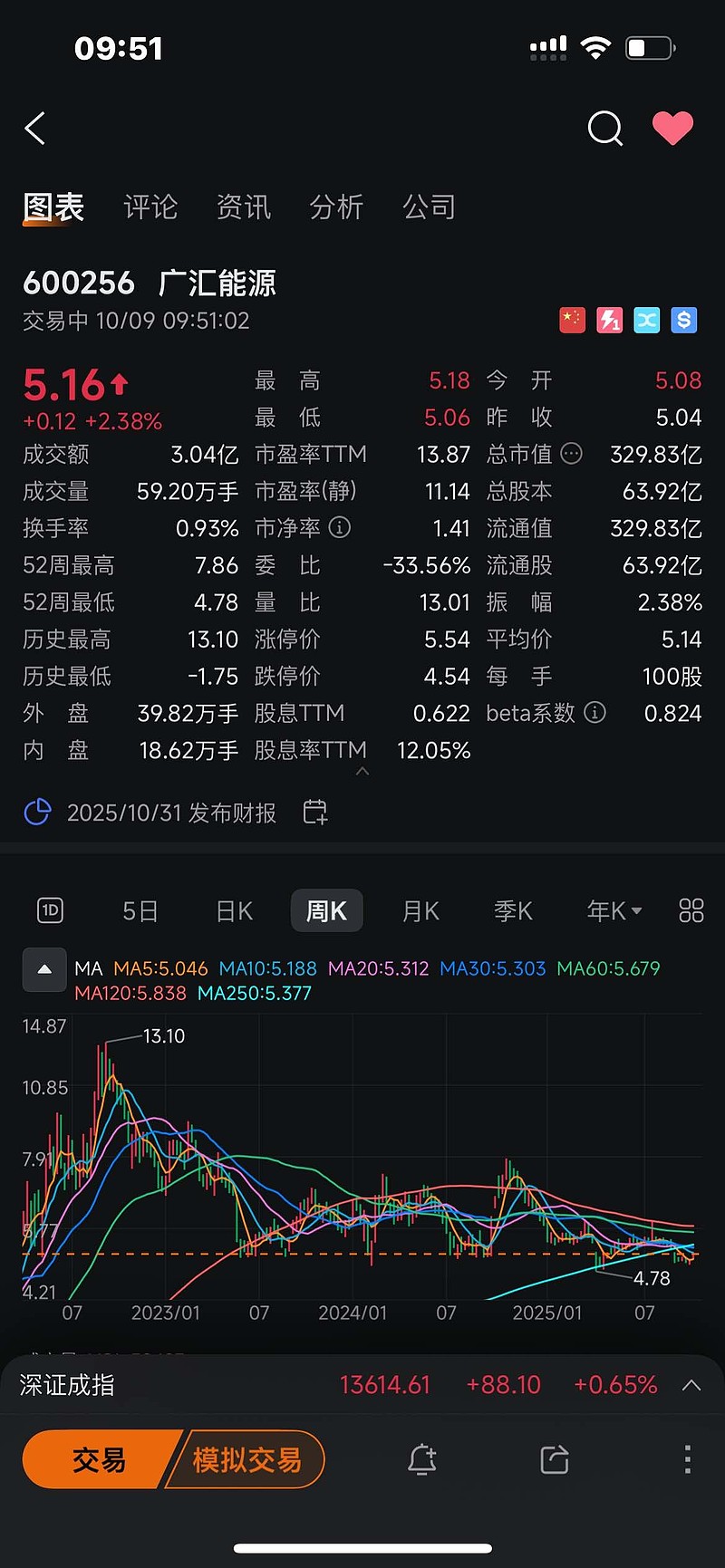The image size is (725, 1568).
Task: Expand the 深证成指 index bar
Action: tap(691, 1385)
